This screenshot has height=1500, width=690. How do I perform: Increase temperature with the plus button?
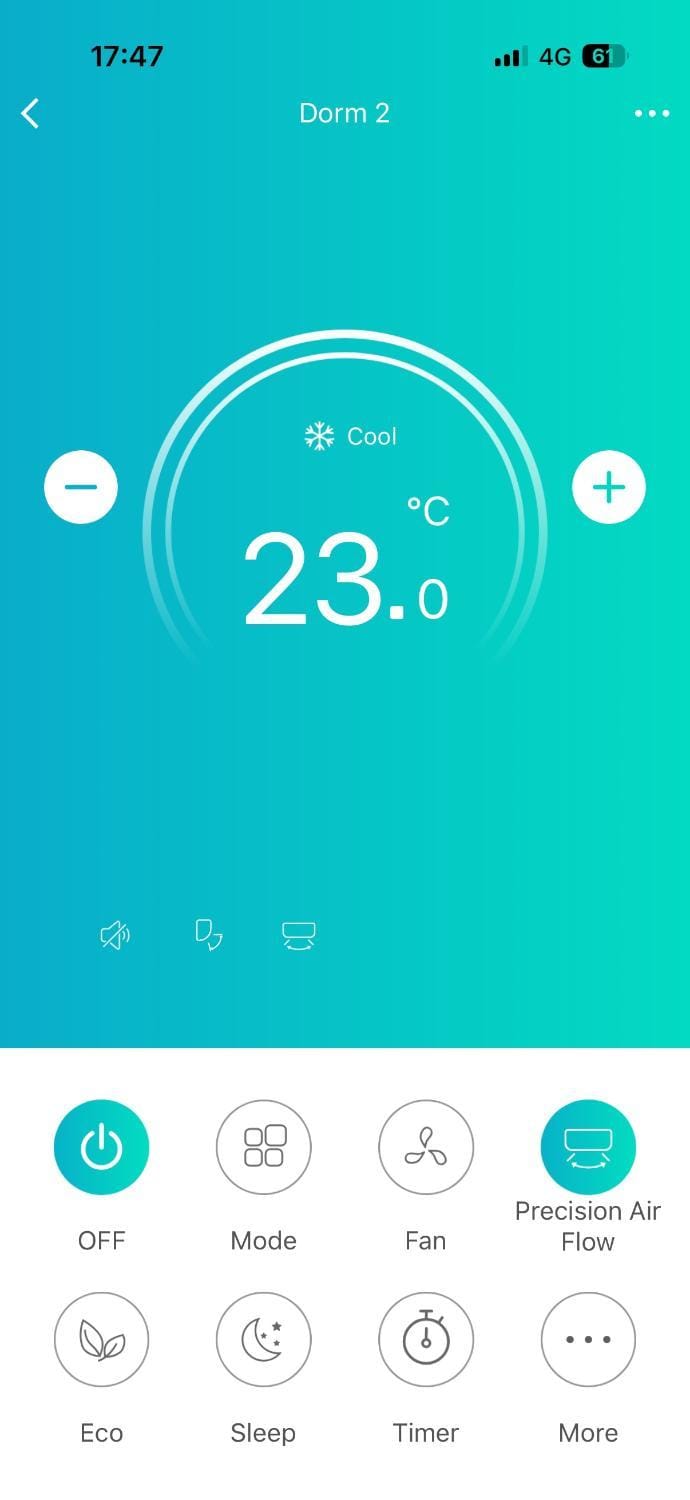(609, 487)
